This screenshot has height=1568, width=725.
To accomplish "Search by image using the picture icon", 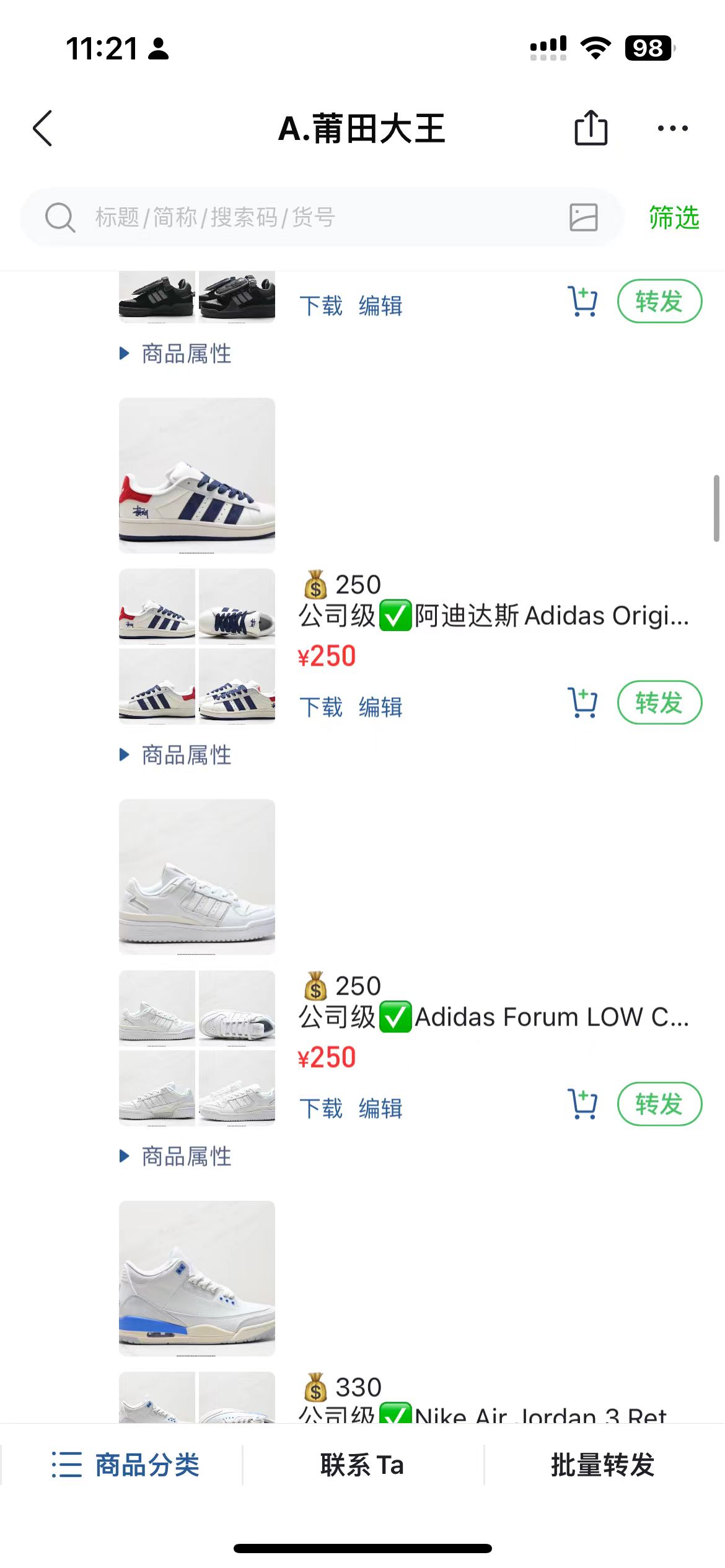I will click(x=583, y=217).
